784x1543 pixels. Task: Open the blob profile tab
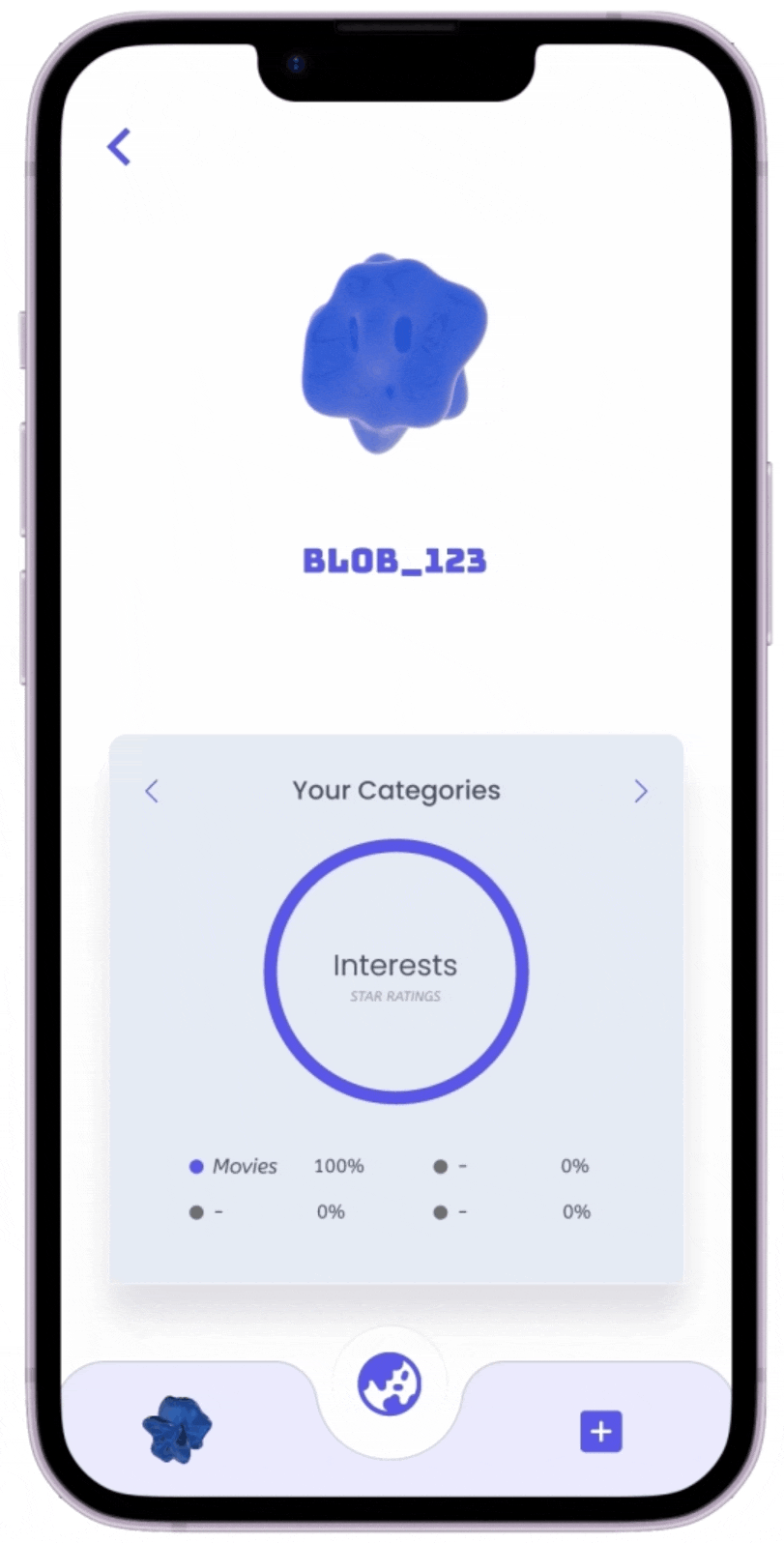coord(177,1429)
